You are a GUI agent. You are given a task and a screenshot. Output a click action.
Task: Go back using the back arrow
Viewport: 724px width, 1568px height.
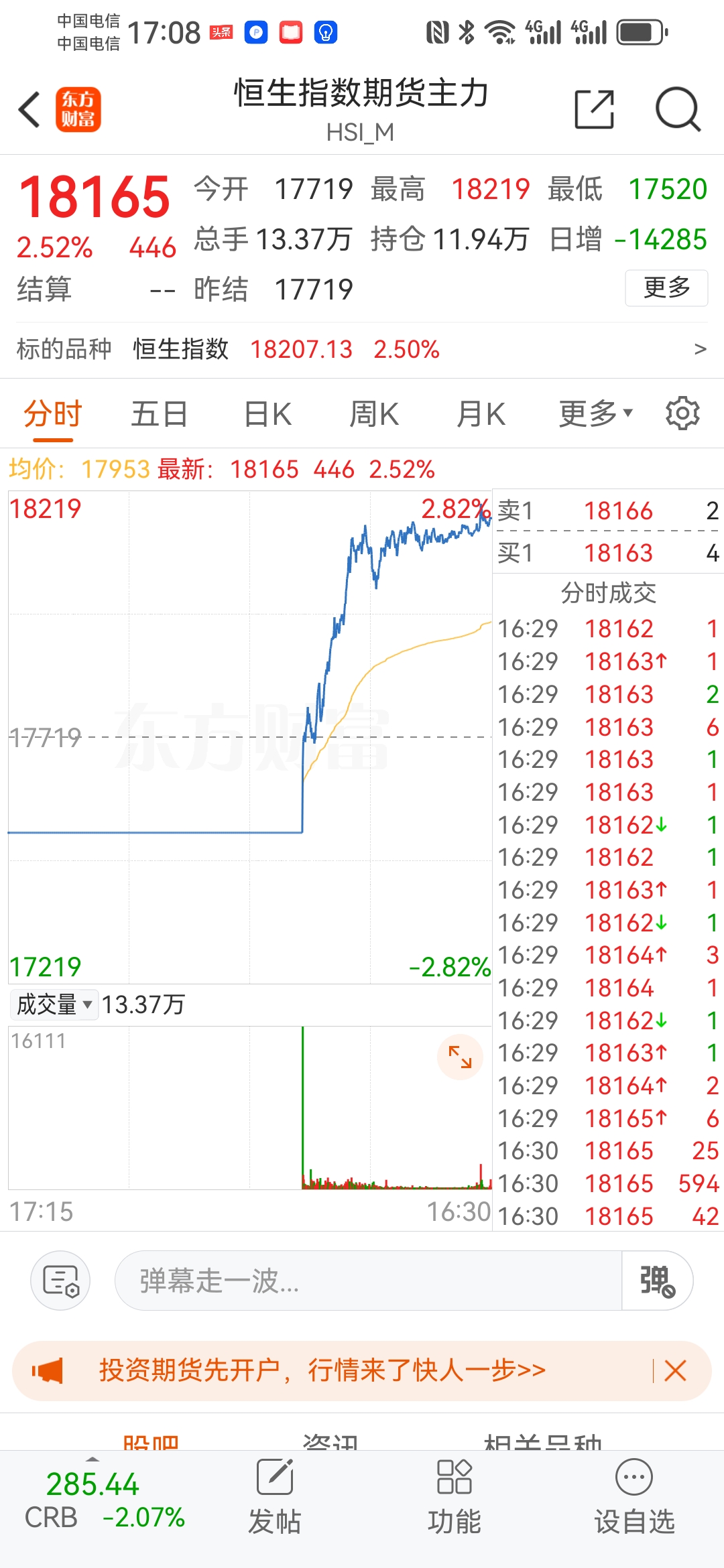point(29,109)
